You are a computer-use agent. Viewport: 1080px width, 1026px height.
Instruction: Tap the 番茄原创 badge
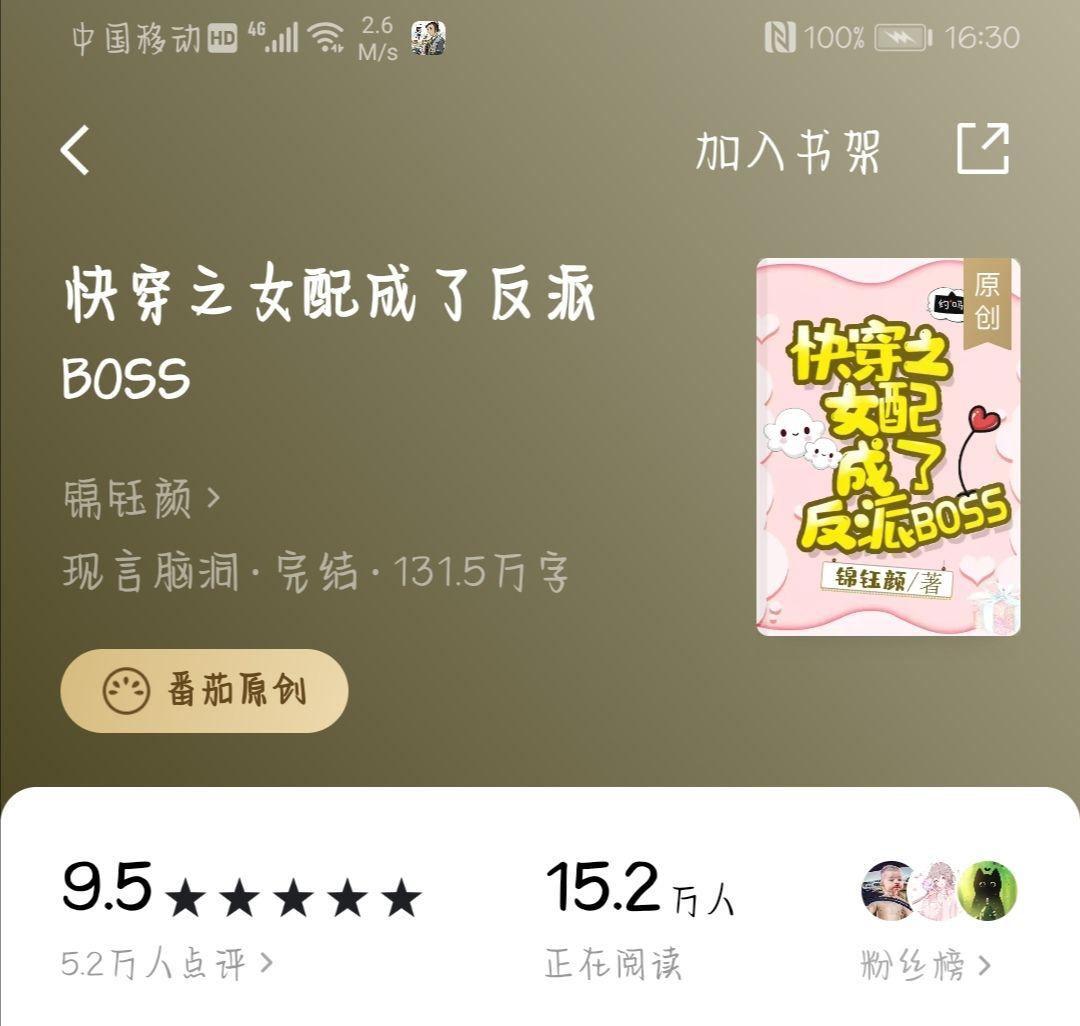tap(205, 690)
